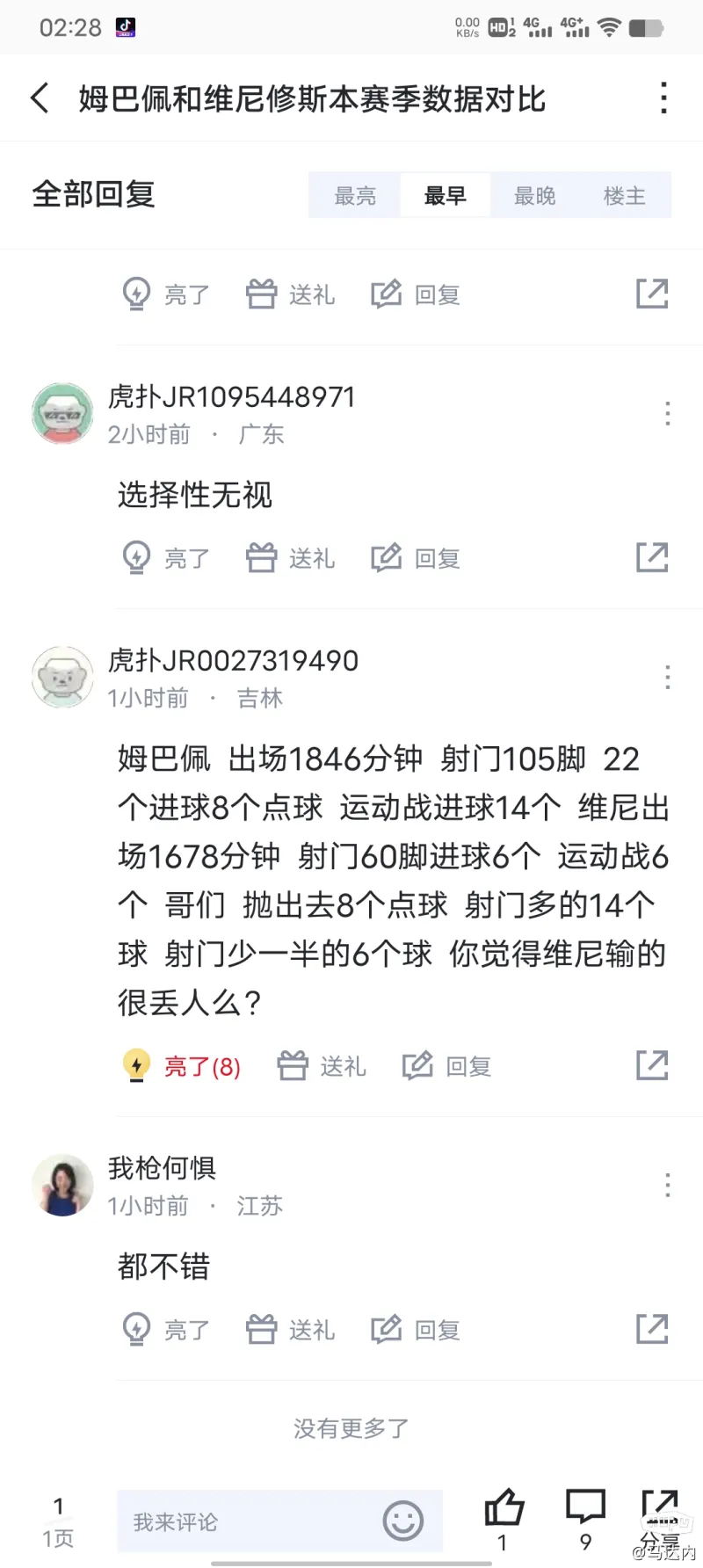Tap 亮了(8) under the data comparison comment
Viewport: 703px width, 1568px height.
coord(182,1065)
